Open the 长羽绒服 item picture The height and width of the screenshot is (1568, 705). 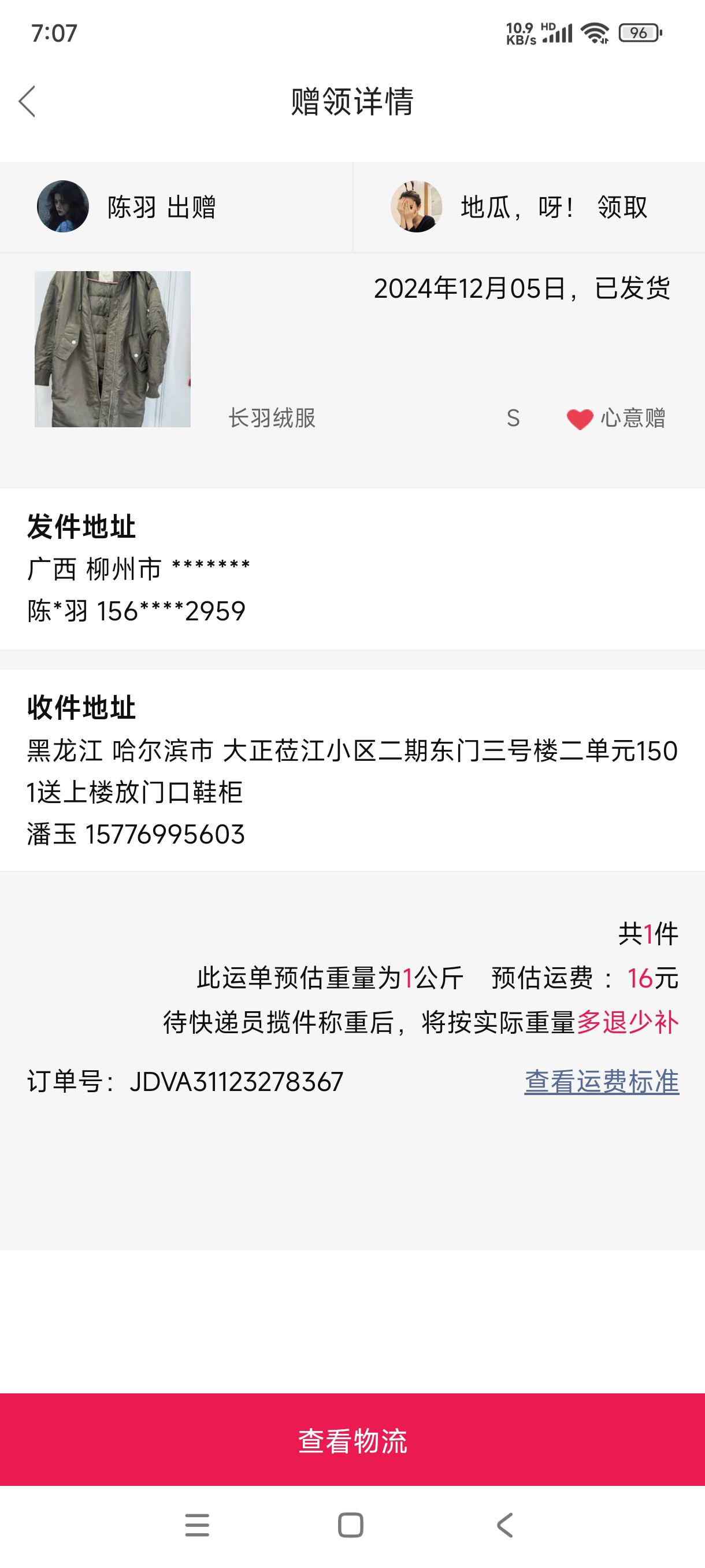(113, 349)
